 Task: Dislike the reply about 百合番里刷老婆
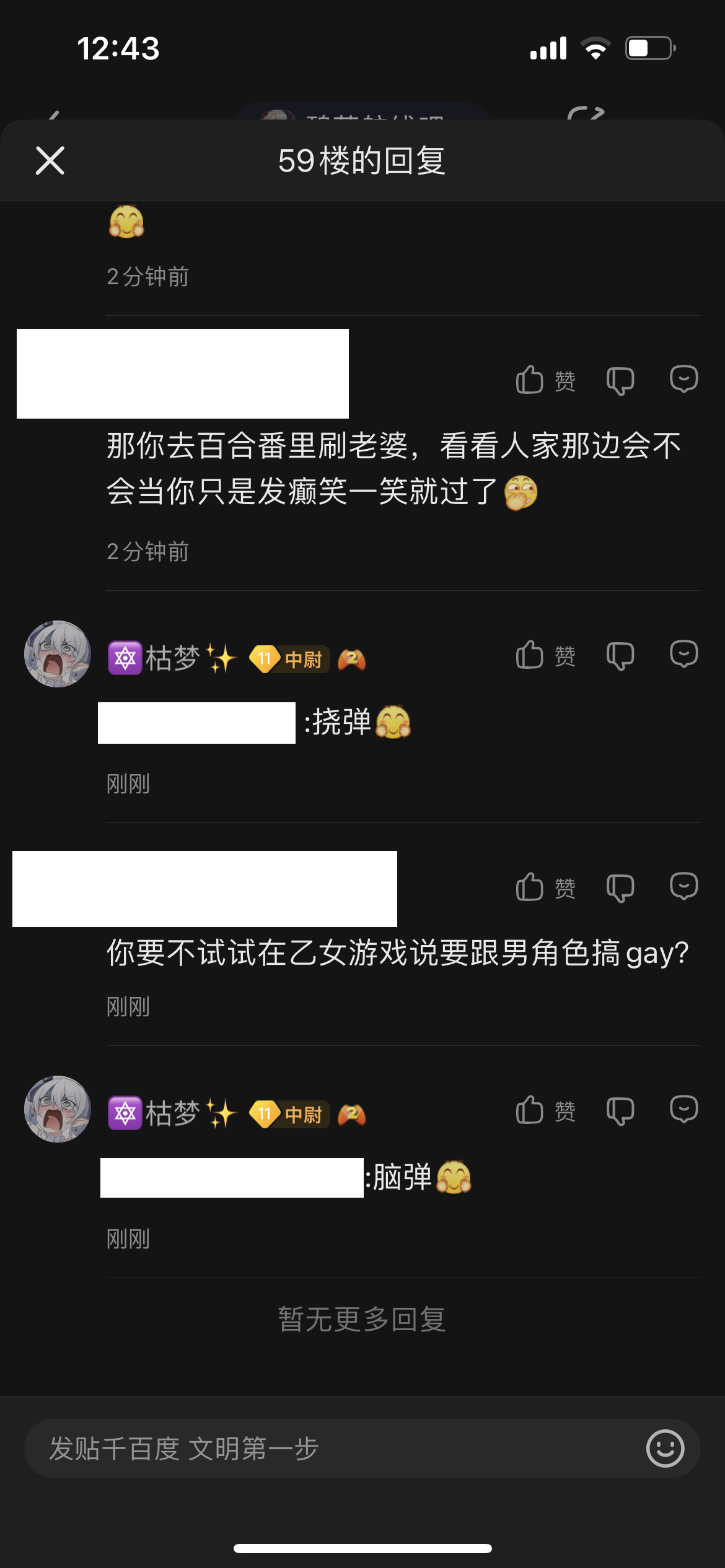[x=620, y=380]
